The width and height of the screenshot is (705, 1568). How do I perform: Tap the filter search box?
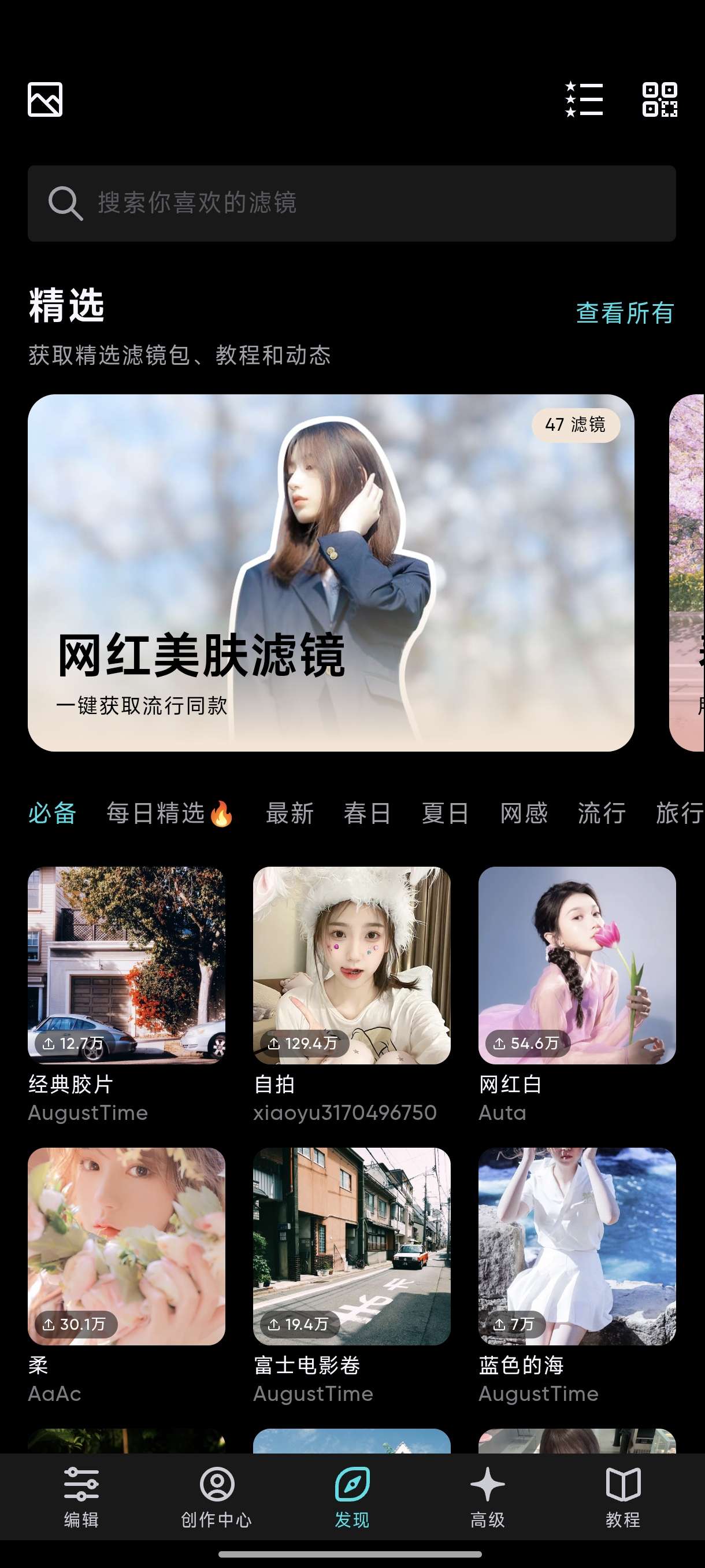351,204
